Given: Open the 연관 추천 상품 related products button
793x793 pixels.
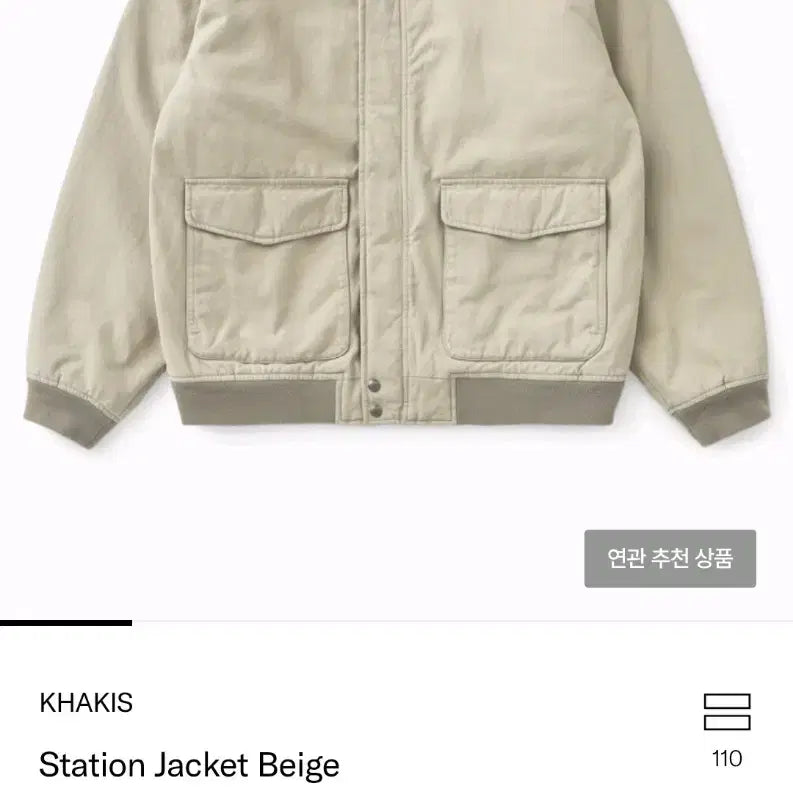Looking at the screenshot, I should click(x=670, y=558).
